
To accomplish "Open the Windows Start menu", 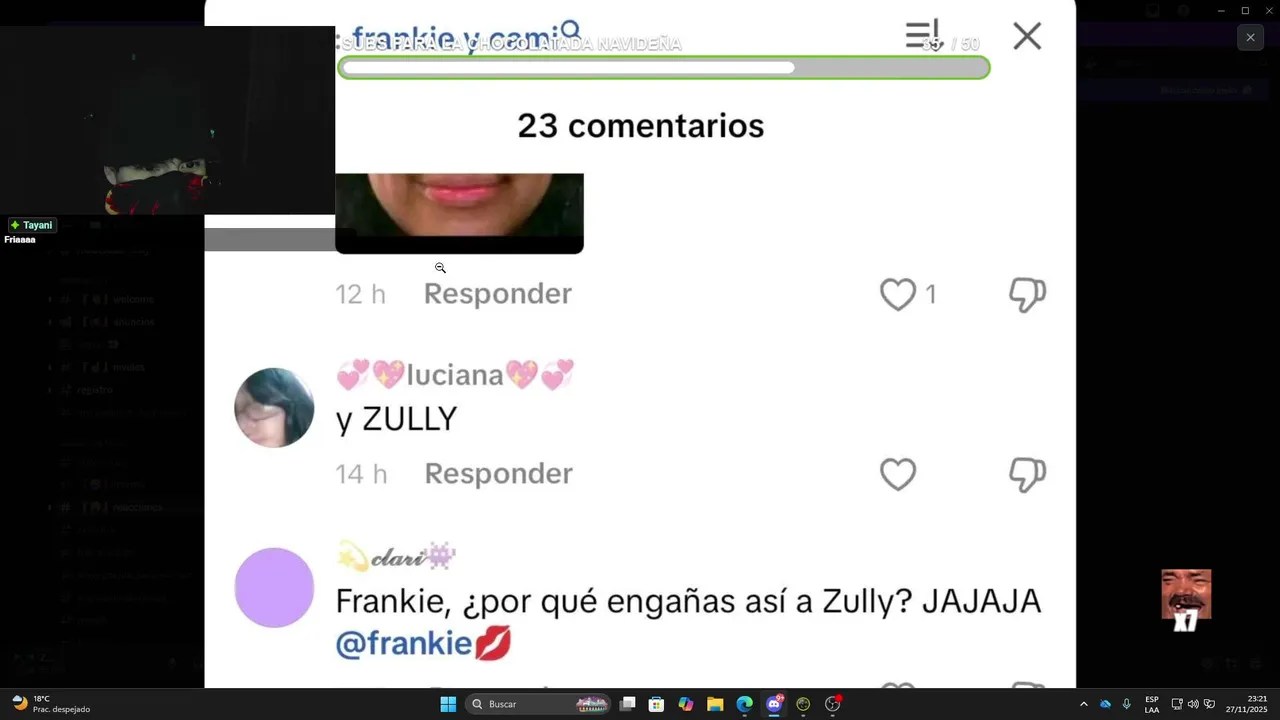I will 448,704.
